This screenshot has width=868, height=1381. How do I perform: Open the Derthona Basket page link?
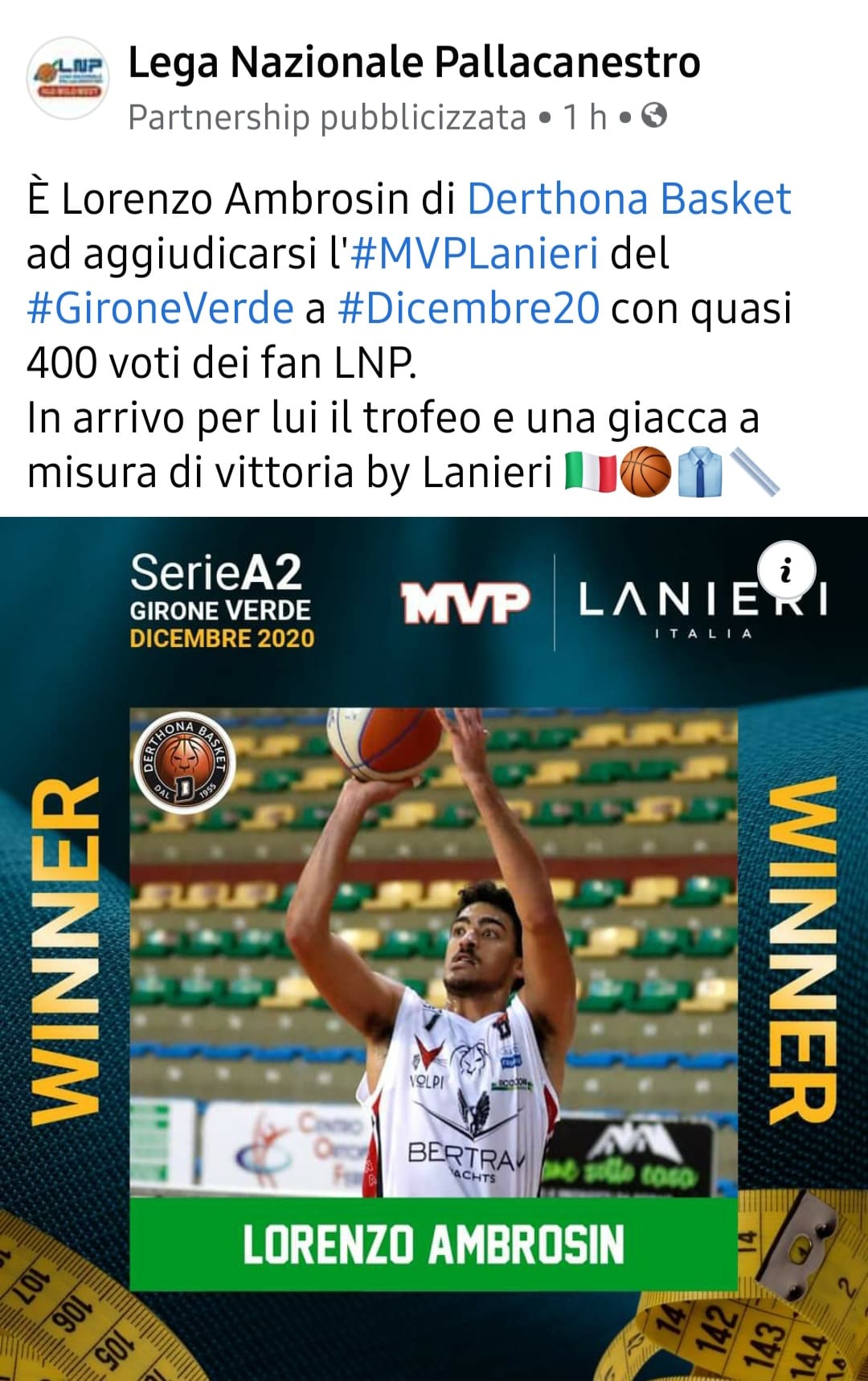coord(628,199)
